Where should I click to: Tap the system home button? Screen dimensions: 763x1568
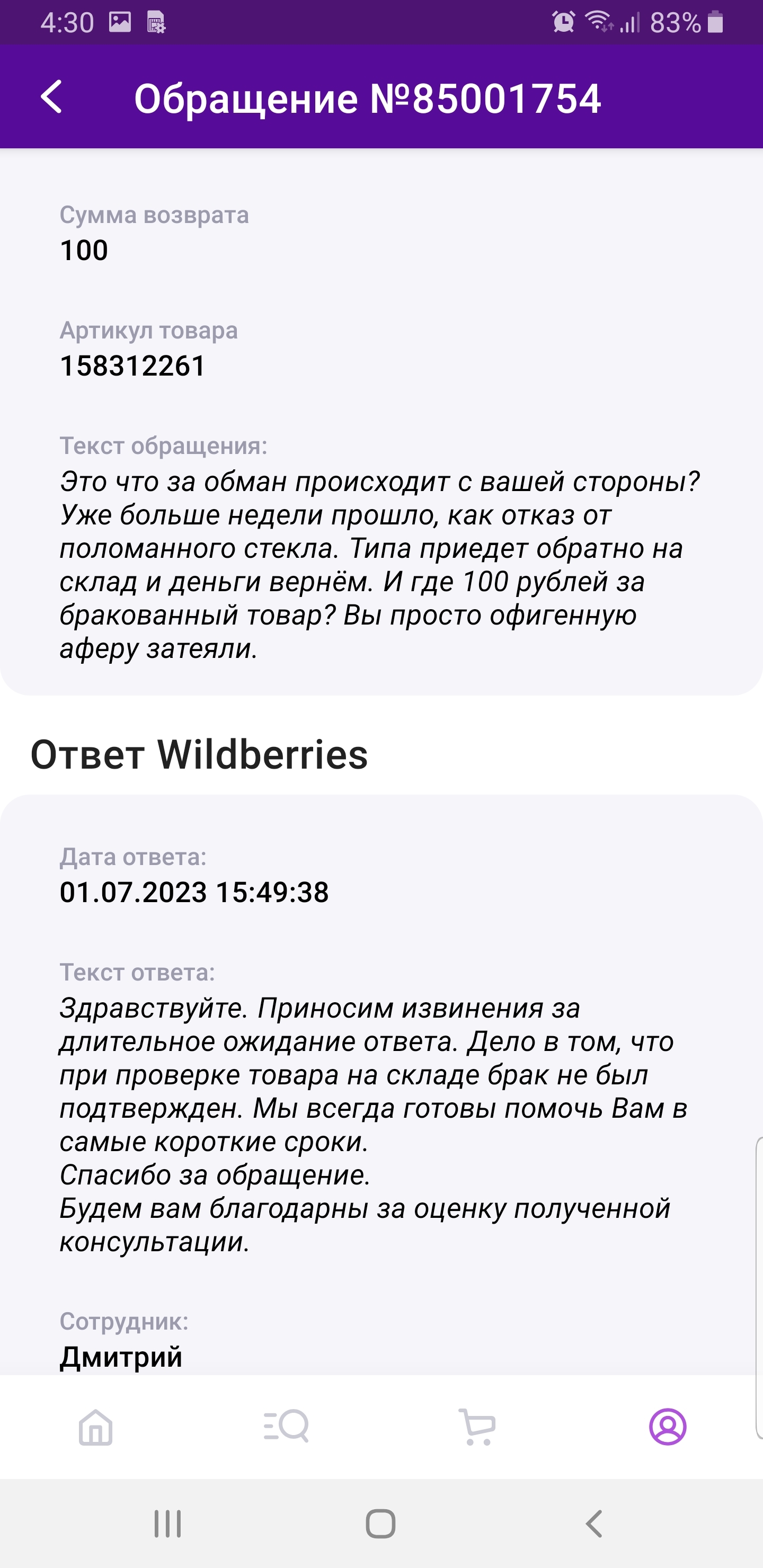pyautogui.click(x=380, y=1524)
